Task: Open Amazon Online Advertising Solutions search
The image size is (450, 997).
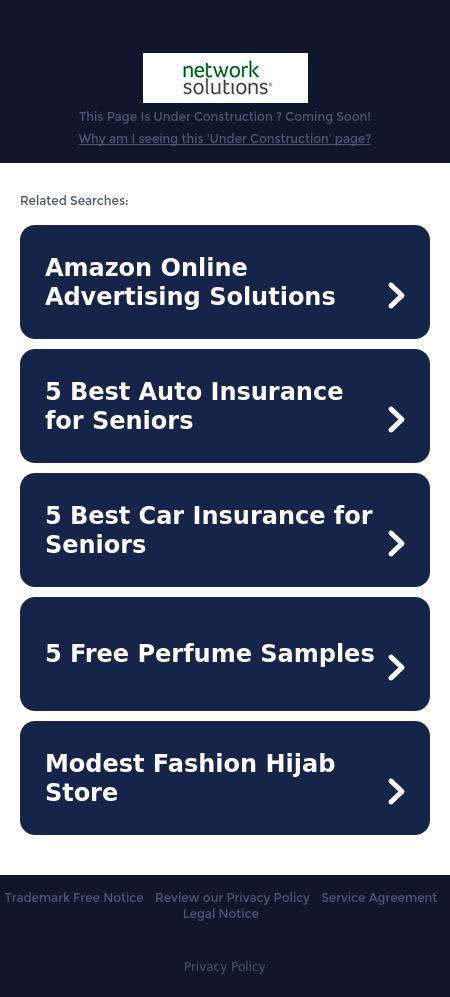Action: coord(225,282)
